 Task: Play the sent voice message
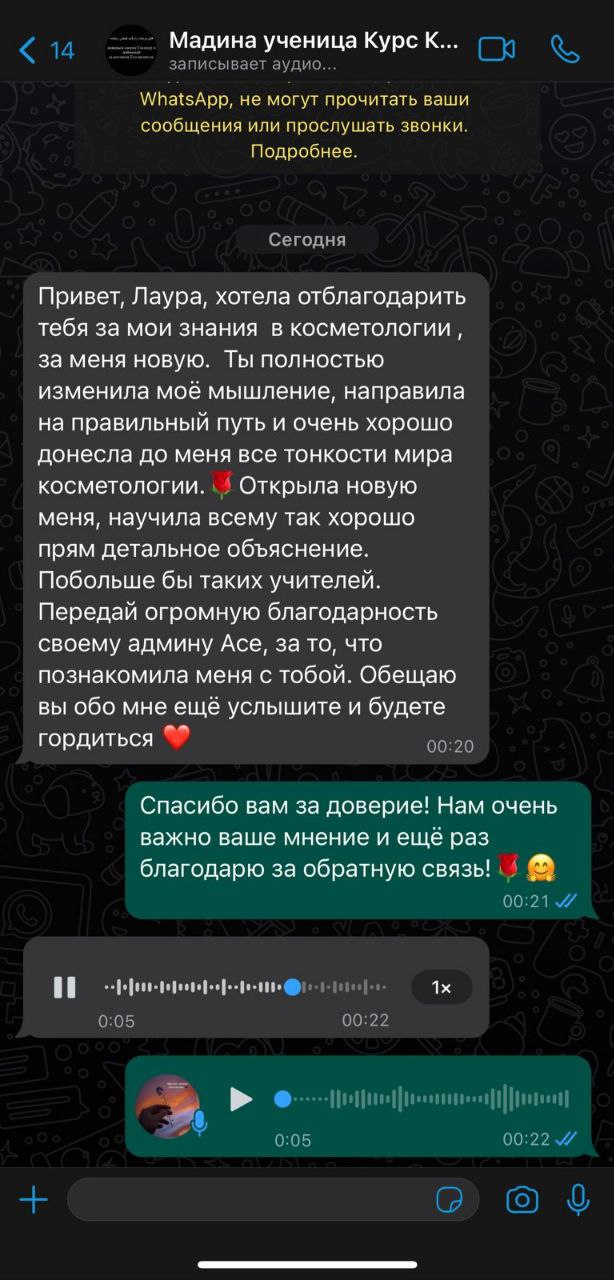[x=241, y=1099]
